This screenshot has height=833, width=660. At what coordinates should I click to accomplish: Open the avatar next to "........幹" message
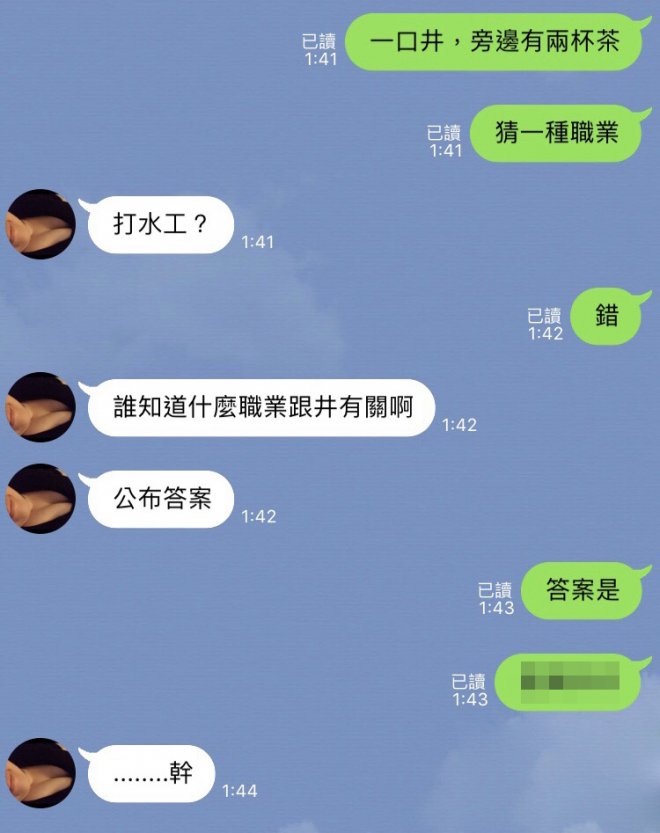(40, 772)
